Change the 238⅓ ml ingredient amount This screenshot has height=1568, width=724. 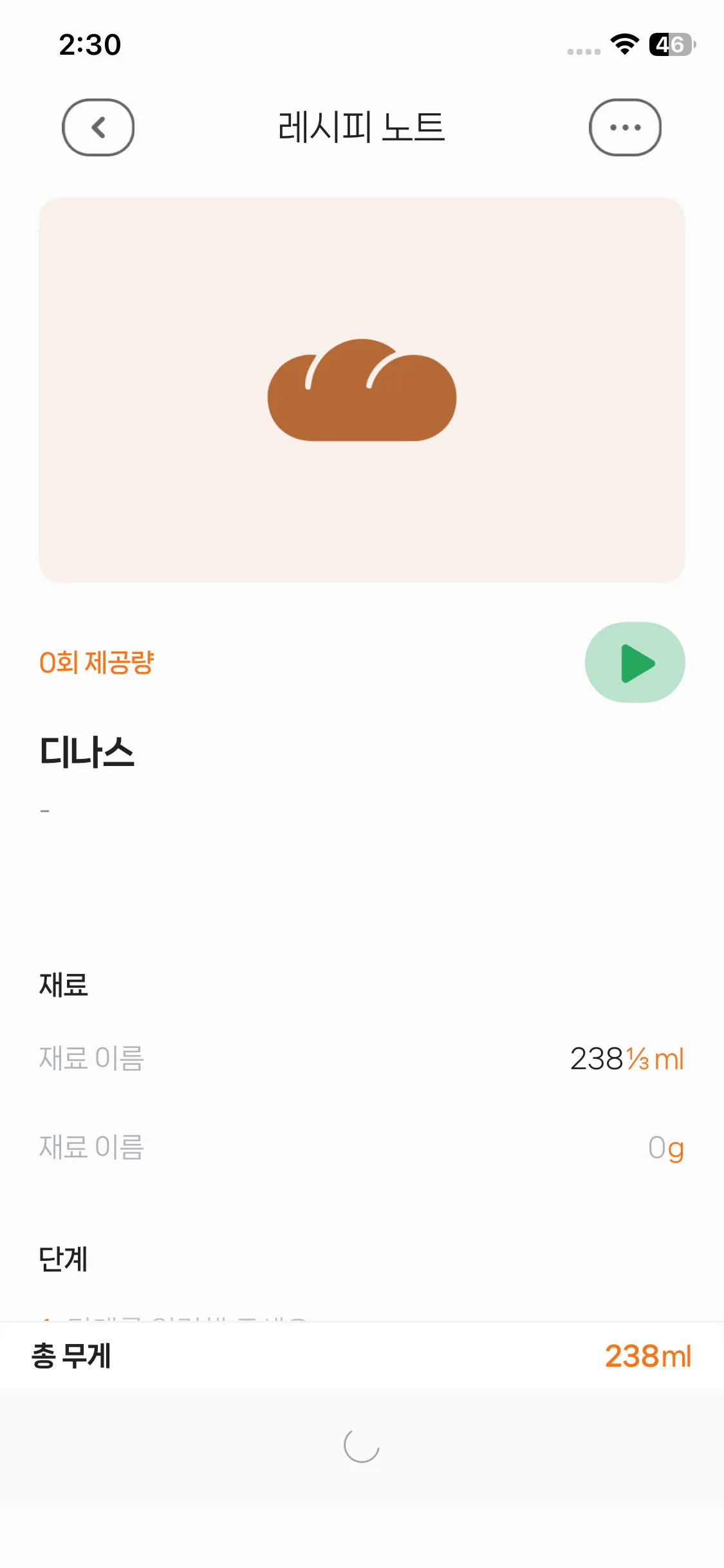[x=626, y=1059]
